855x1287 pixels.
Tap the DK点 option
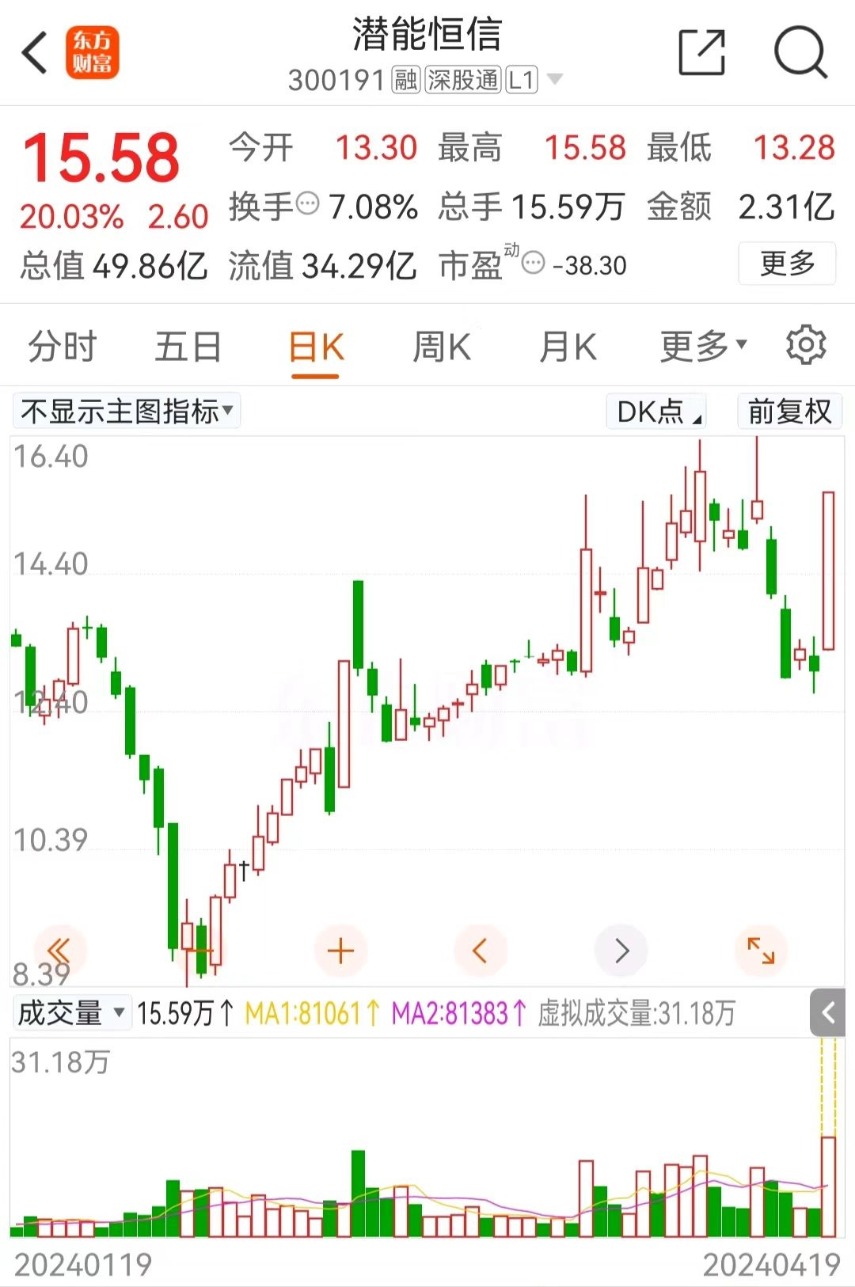point(658,411)
